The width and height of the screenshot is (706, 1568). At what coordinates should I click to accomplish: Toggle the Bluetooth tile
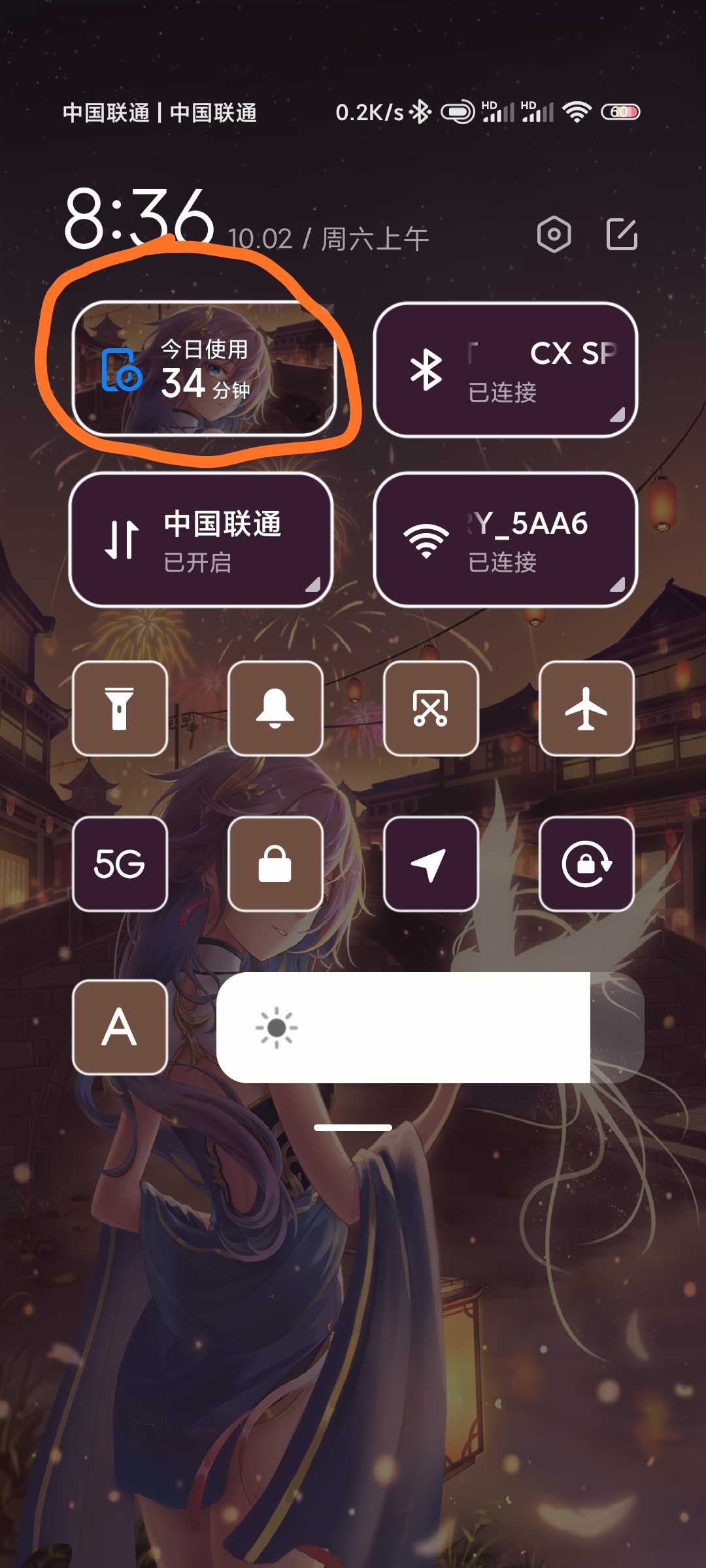[x=505, y=369]
